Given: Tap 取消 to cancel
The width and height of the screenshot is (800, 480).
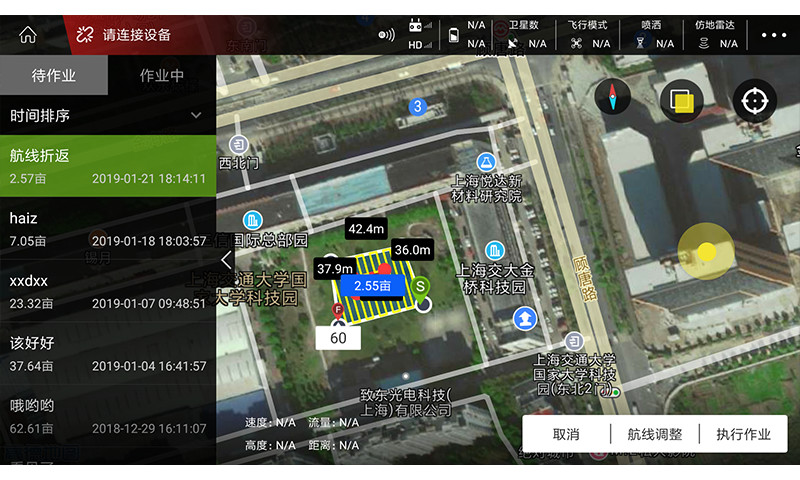Looking at the screenshot, I should (566, 435).
